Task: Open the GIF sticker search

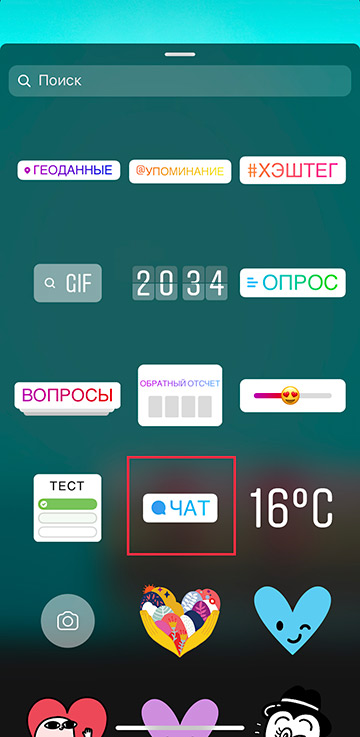Action: coord(68,283)
